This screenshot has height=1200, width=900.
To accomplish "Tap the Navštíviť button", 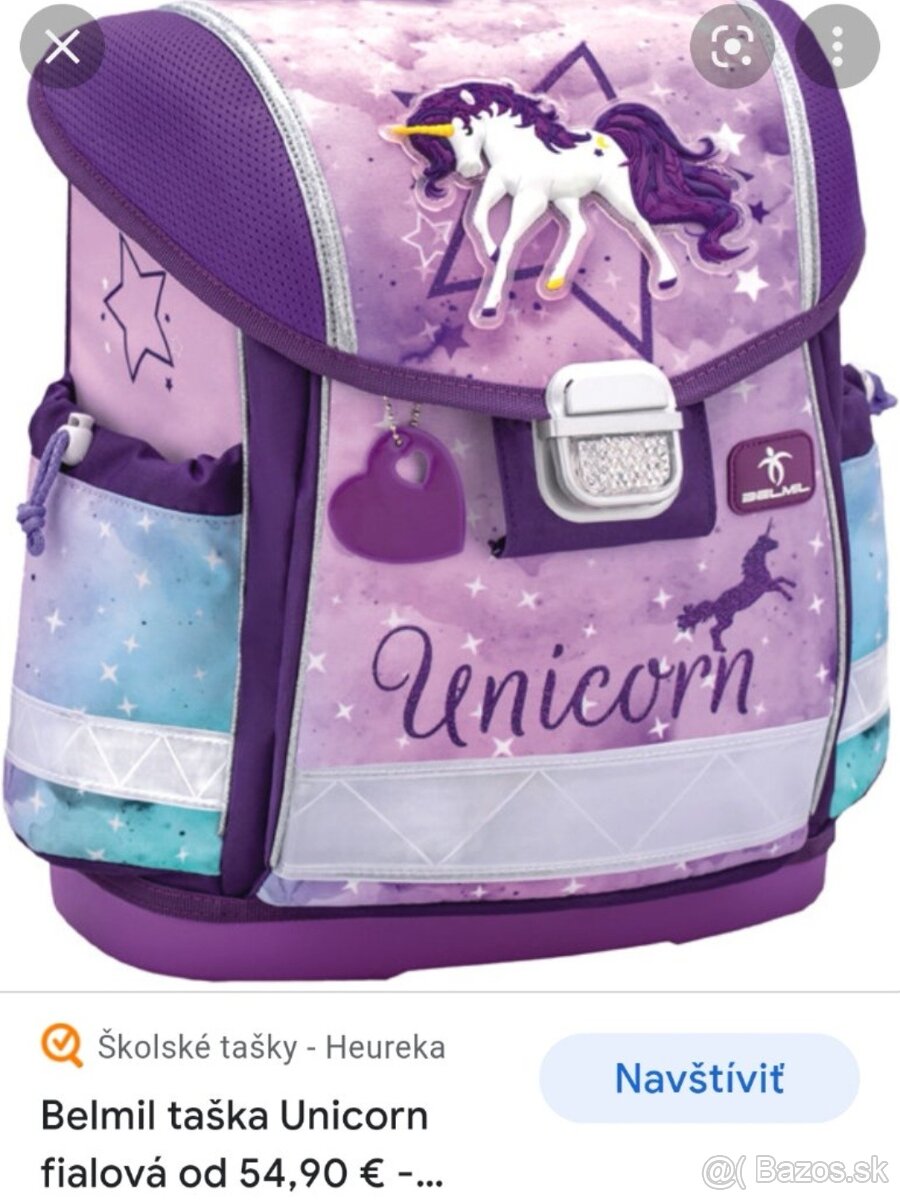I will click(699, 1079).
